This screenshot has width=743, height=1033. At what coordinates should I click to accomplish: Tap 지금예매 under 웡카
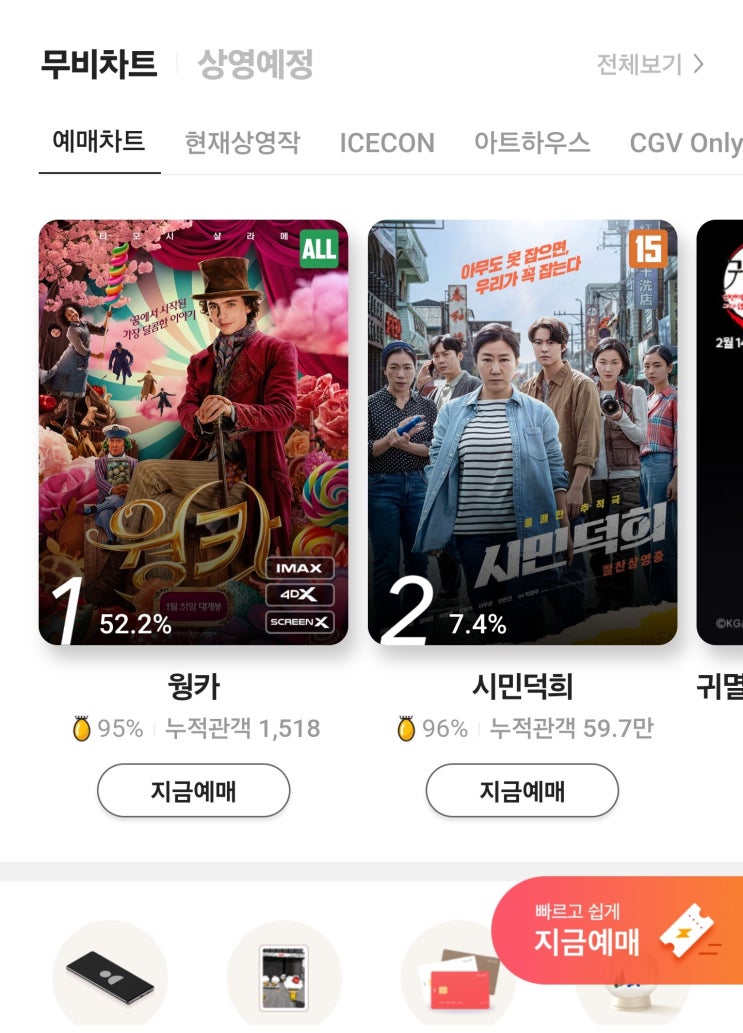point(194,791)
